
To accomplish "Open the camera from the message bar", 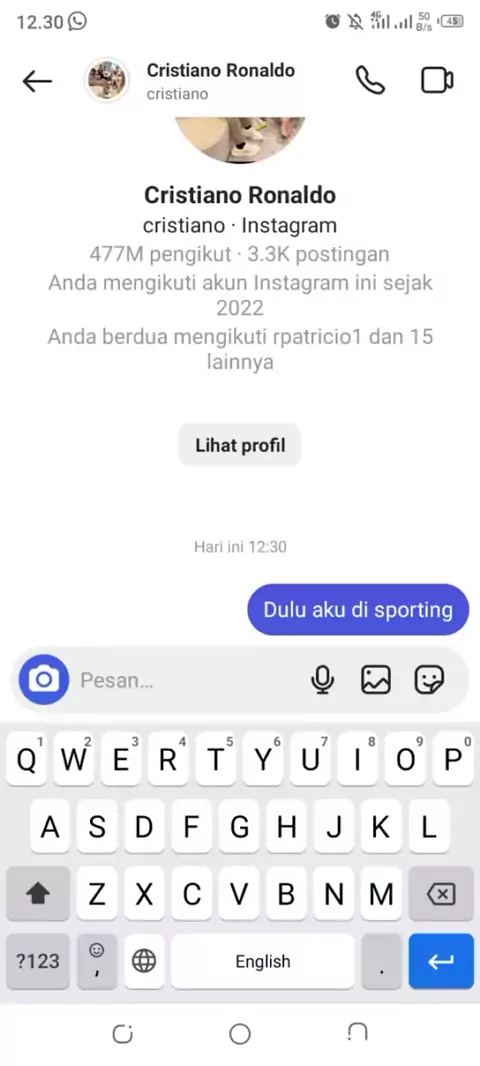I will 44,678.
